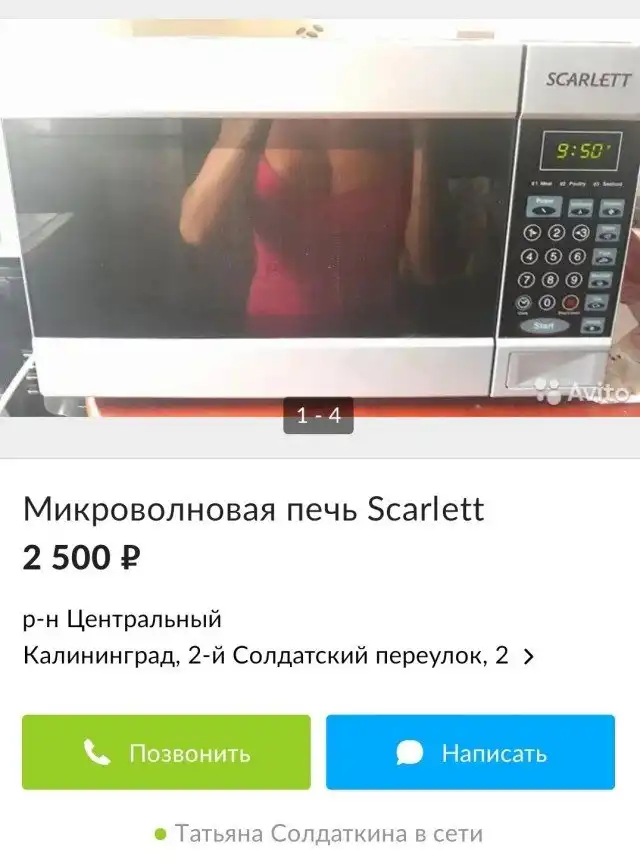
Task: Tap Написать to message the seller
Action: click(470, 752)
